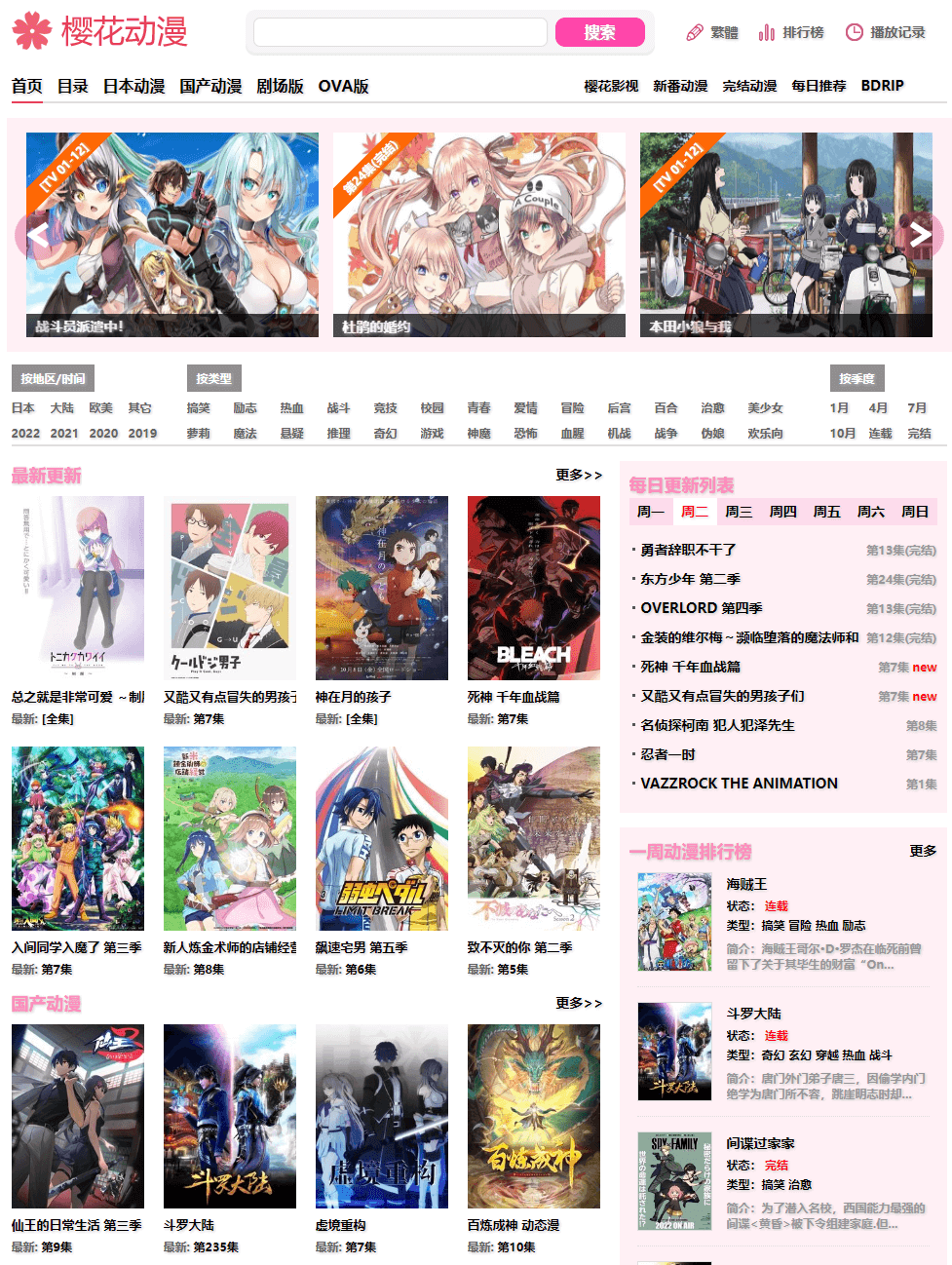The image size is (952, 1265).
Task: Open 斗罗大陆 card in 国产动漫
Action: click(x=229, y=1116)
